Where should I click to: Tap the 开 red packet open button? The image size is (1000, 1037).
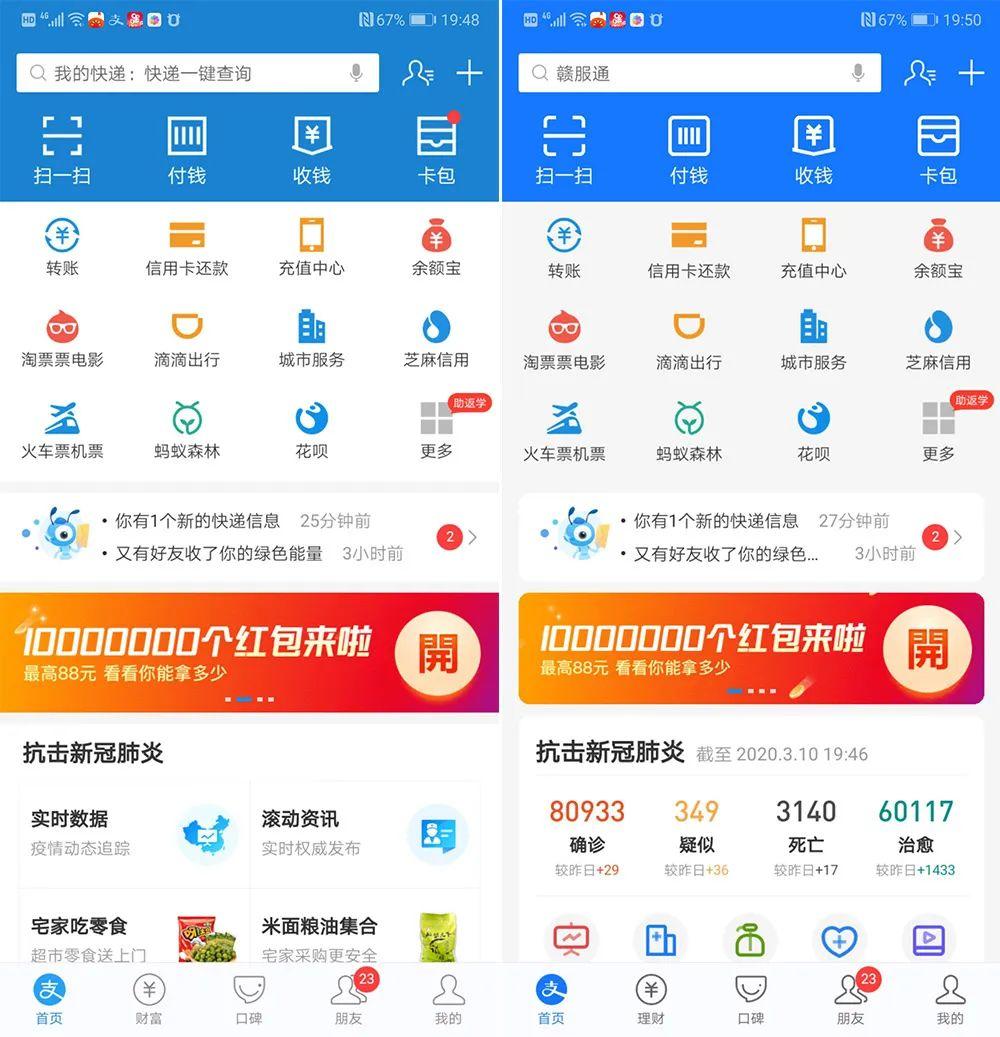click(438, 648)
